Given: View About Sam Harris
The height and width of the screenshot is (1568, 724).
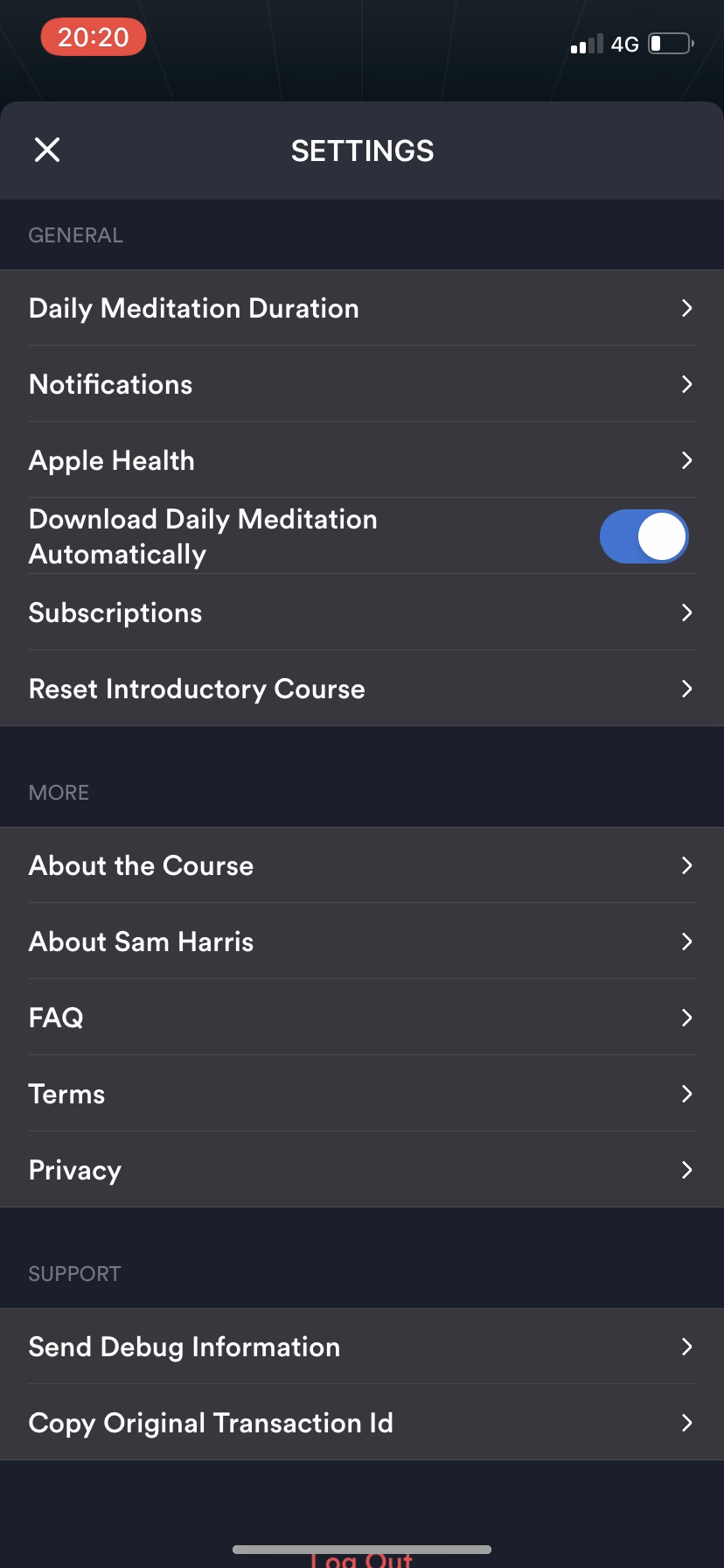Looking at the screenshot, I should click(361, 941).
